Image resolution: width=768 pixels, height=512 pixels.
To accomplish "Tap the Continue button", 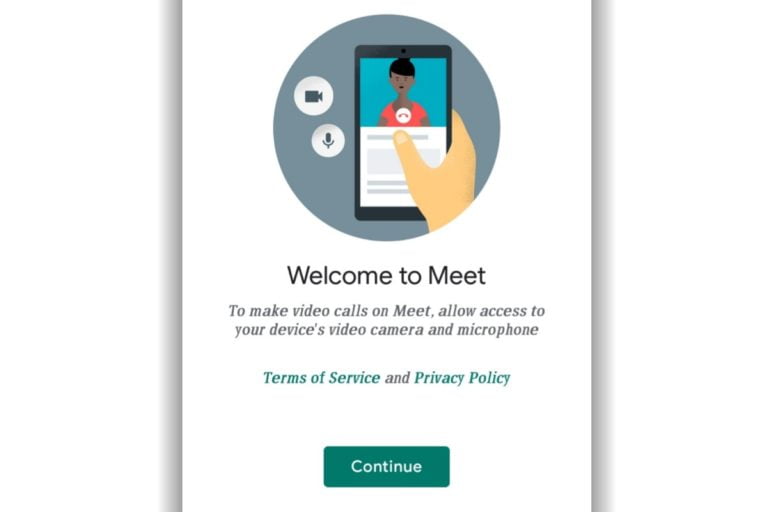I will tap(386, 466).
